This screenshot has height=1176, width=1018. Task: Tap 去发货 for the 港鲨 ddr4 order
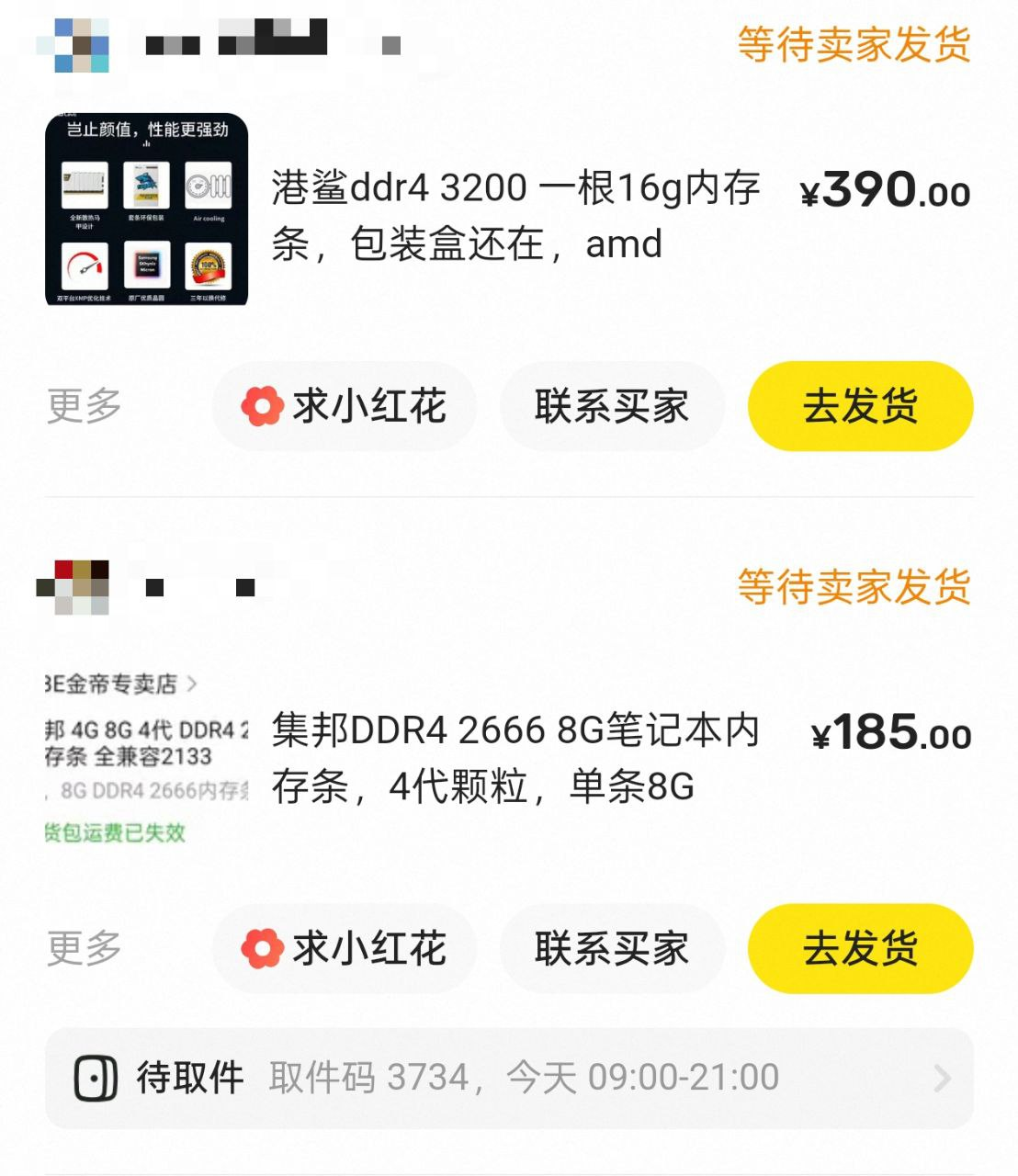(860, 406)
